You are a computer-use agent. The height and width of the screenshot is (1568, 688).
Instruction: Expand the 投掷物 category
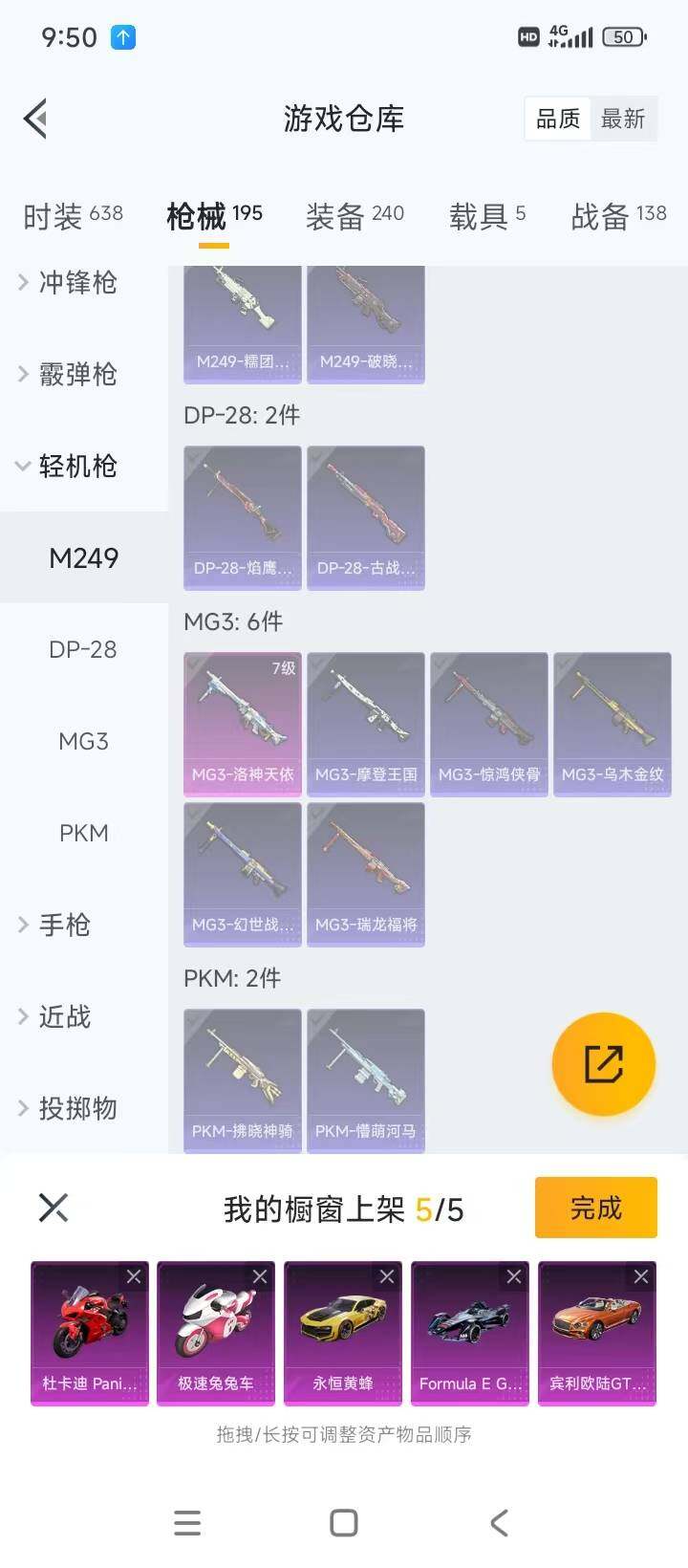click(x=72, y=1109)
